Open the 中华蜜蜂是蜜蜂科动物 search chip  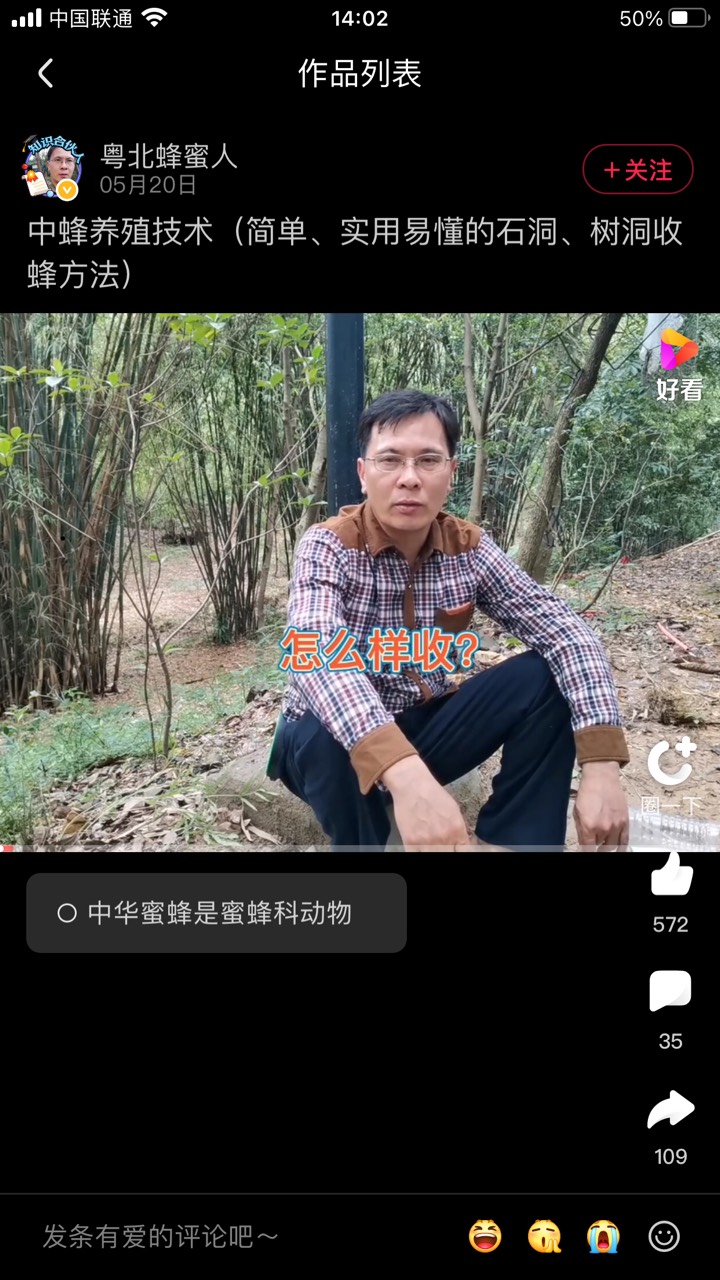(x=216, y=913)
